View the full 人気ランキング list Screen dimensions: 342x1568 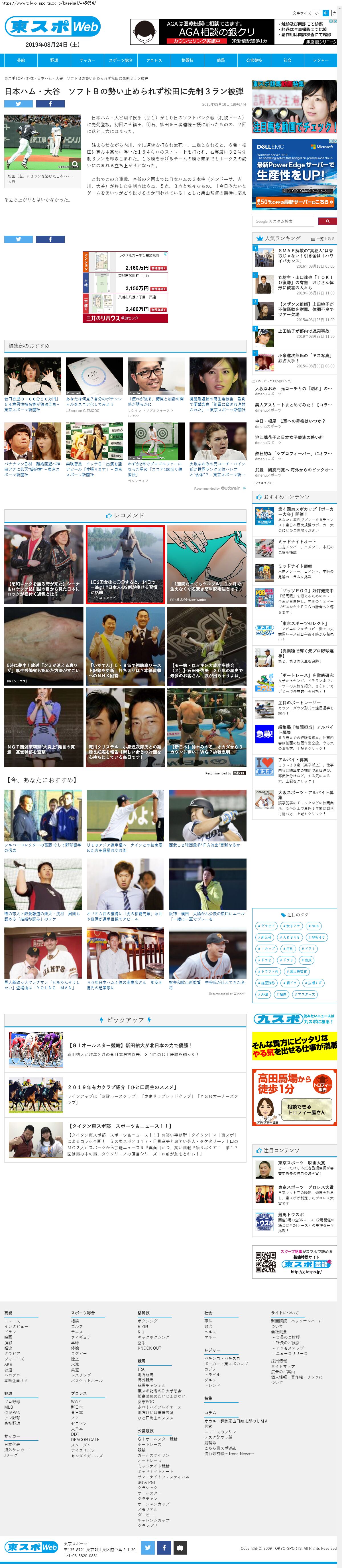[323, 239]
